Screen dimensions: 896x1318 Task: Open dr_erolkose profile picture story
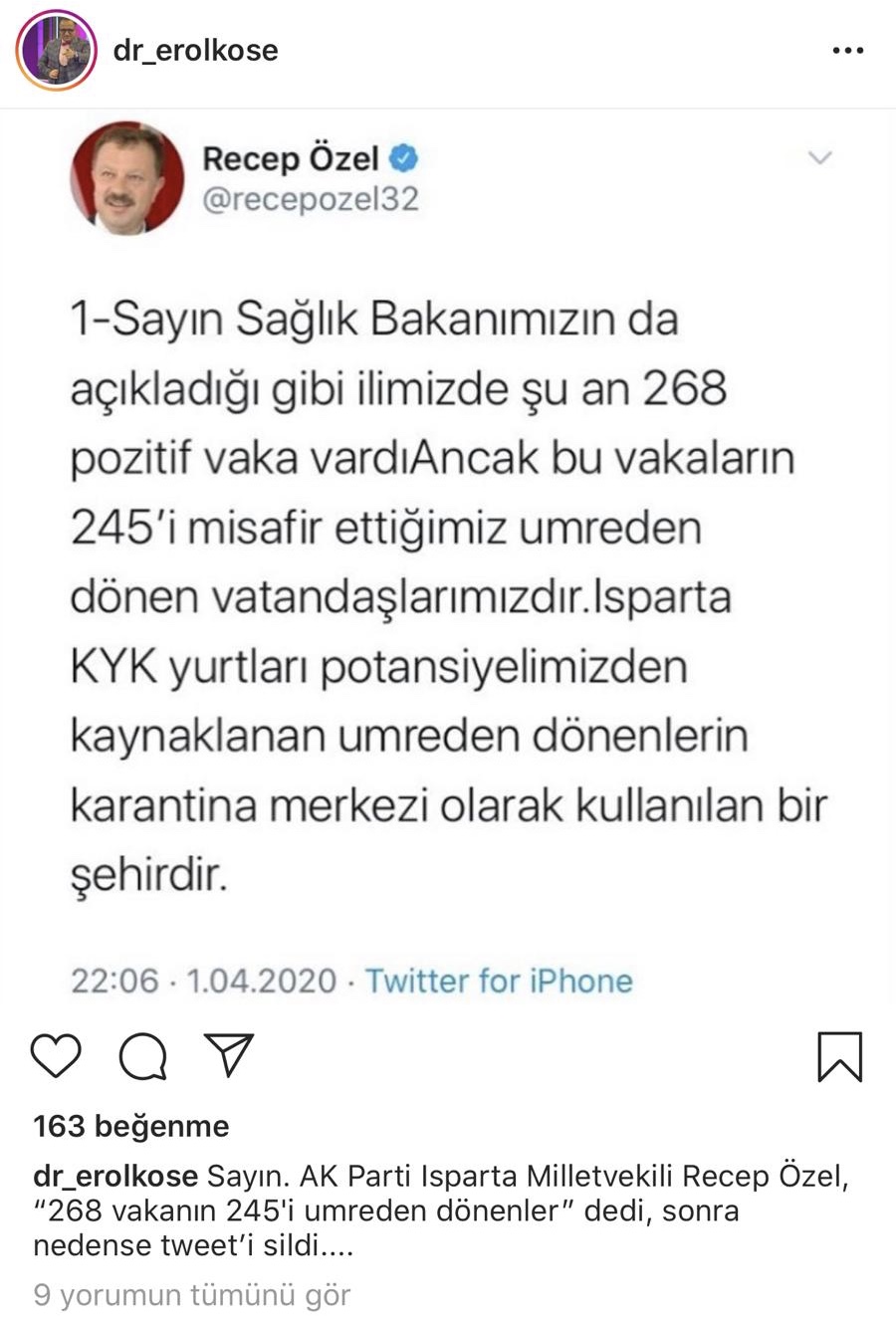coord(56,52)
